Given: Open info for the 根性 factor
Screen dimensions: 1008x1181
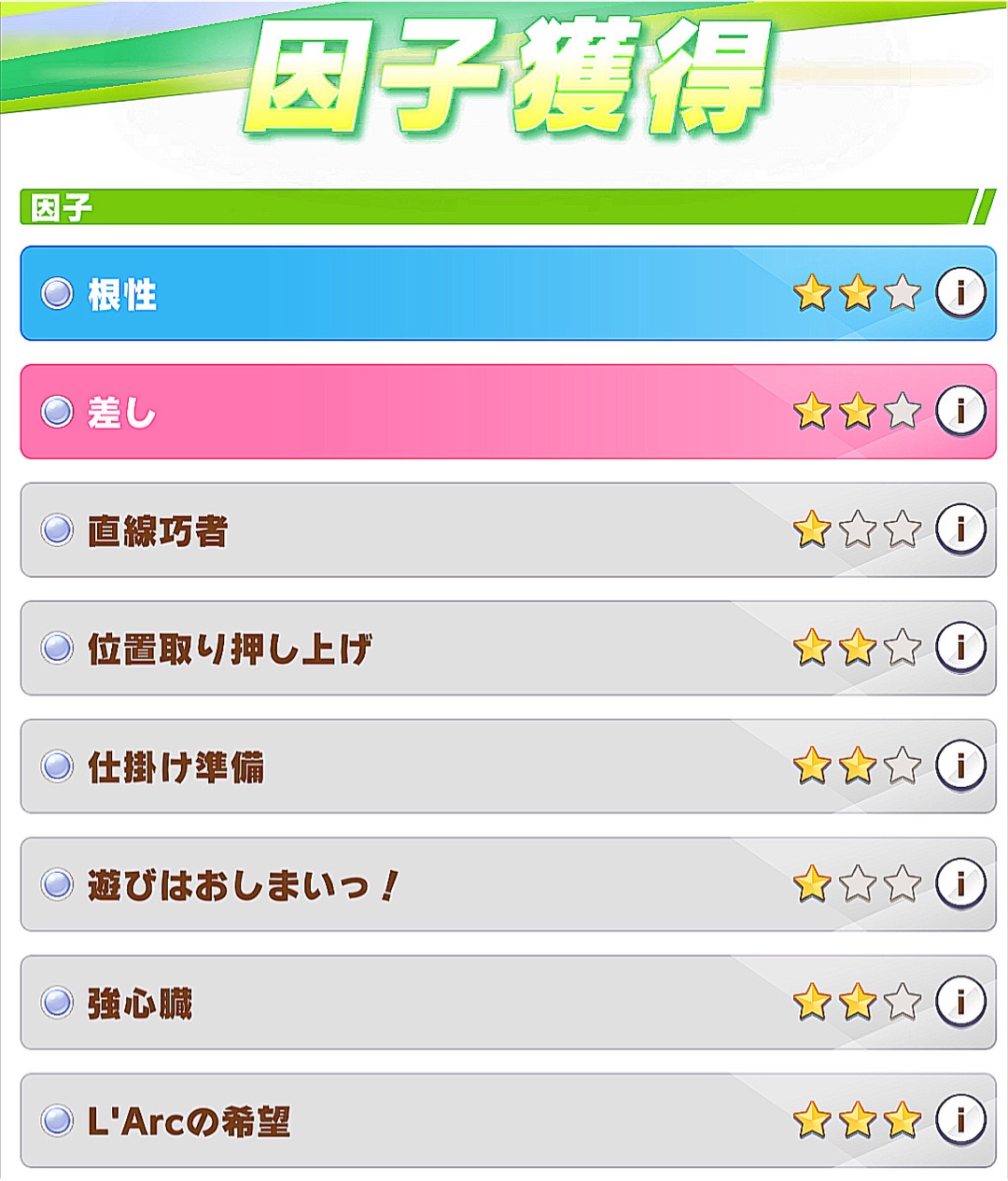Looking at the screenshot, I should (960, 293).
